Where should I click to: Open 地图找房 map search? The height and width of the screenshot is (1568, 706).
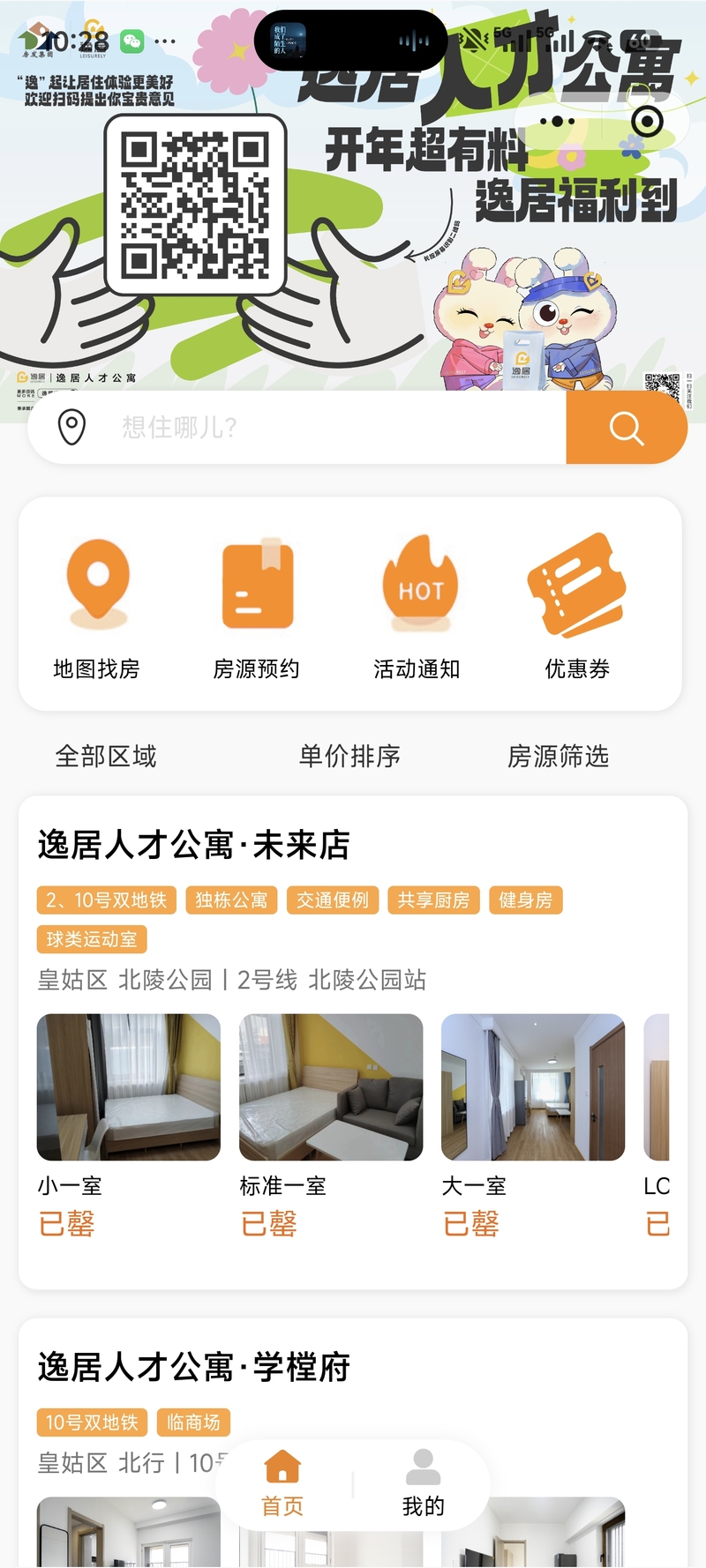tap(97, 609)
